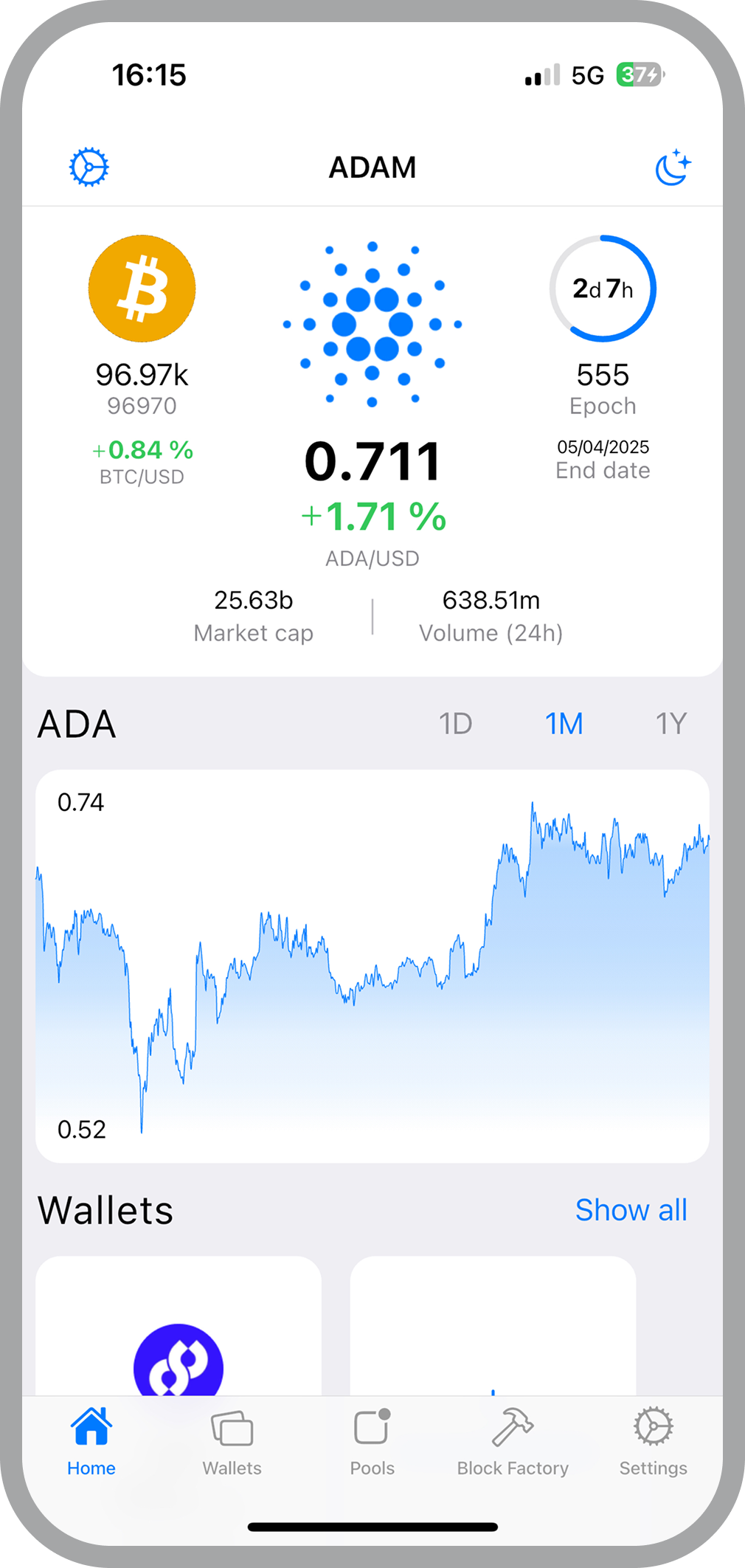
Task: Go to the Home tab
Action: [91, 1440]
